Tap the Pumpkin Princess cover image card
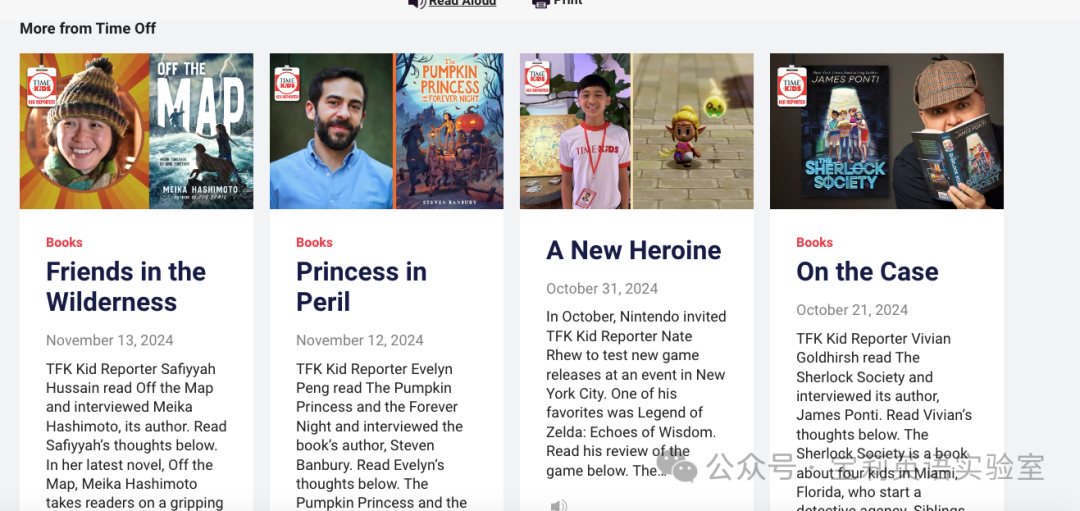 (x=386, y=131)
